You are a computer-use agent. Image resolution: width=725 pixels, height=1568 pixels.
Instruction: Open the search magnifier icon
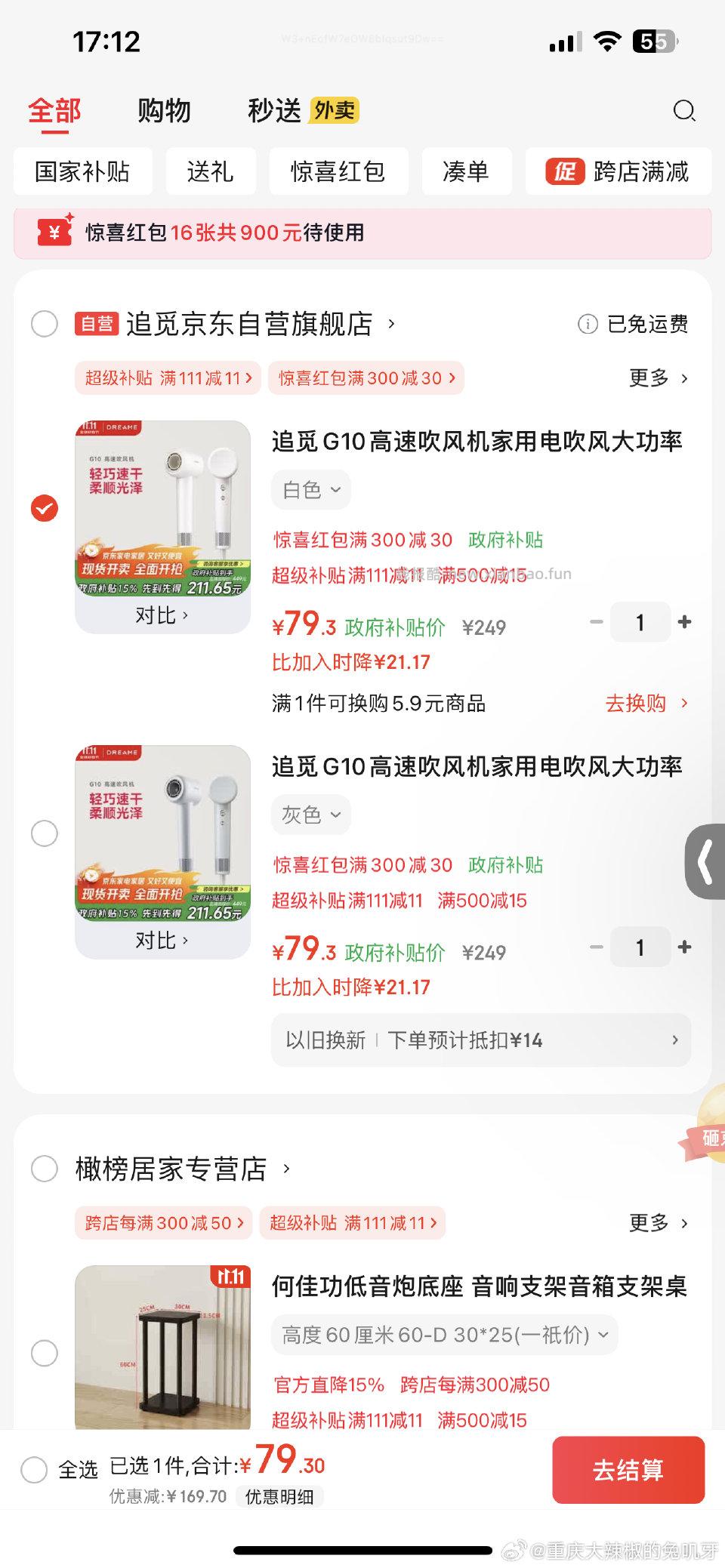pyautogui.click(x=685, y=111)
